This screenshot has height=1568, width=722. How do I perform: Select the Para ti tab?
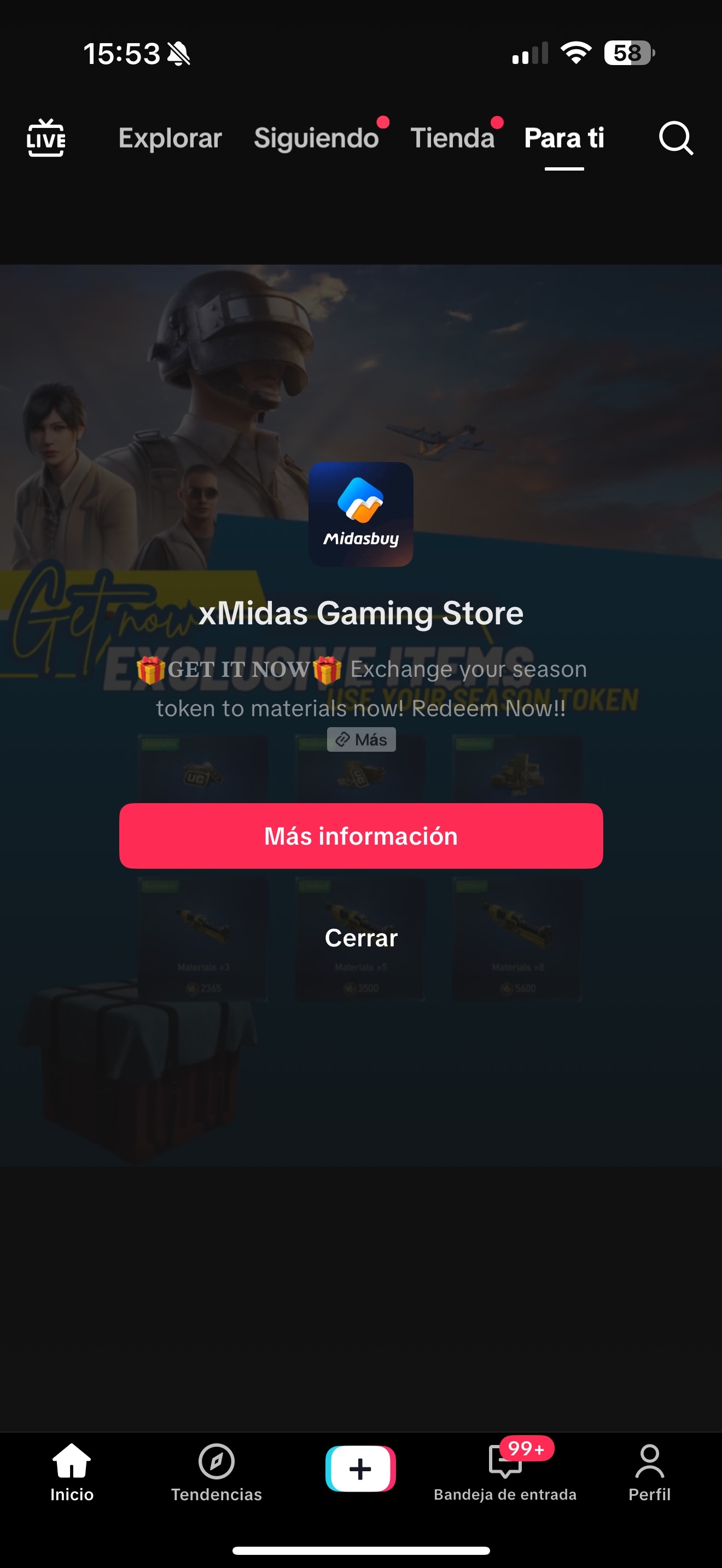tap(564, 138)
